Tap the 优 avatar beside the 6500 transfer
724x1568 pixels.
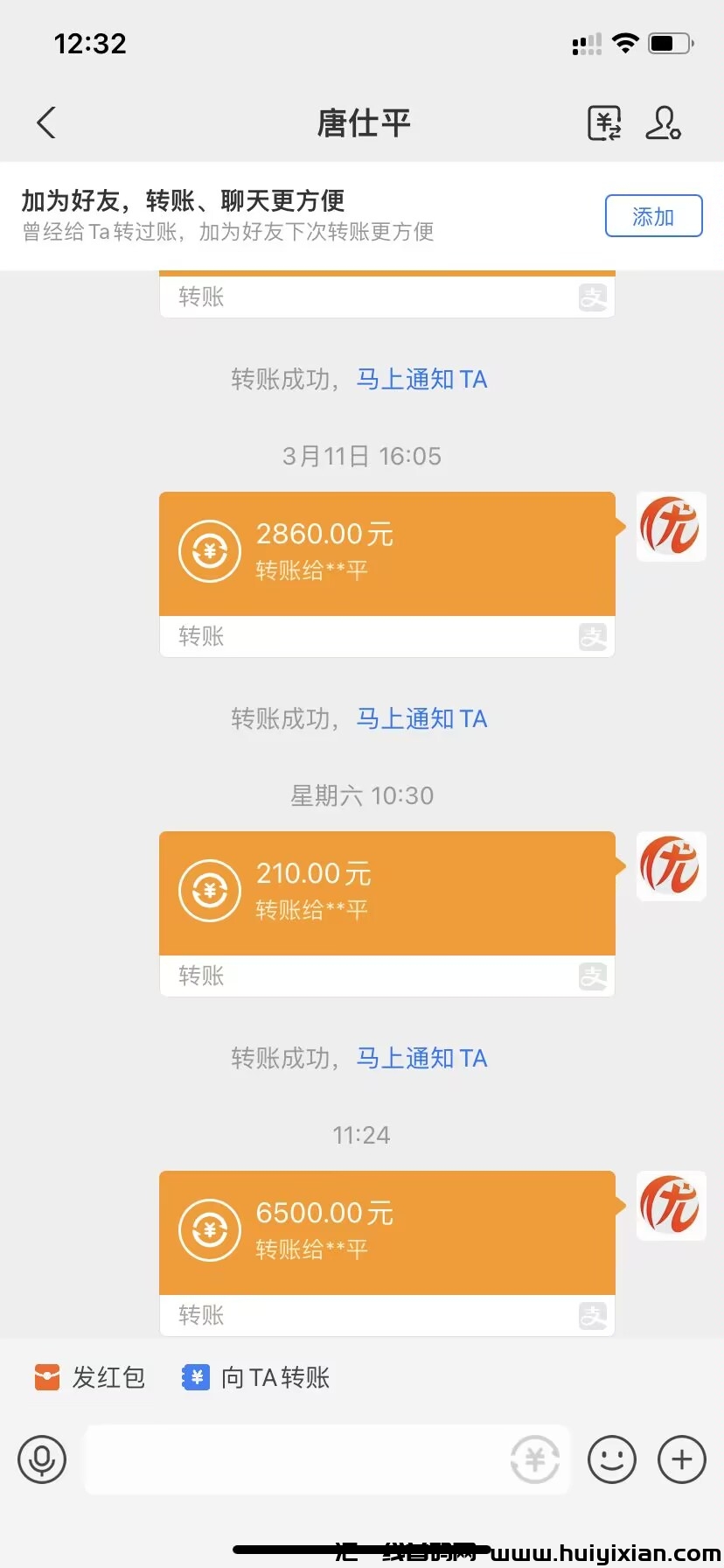tap(671, 1205)
